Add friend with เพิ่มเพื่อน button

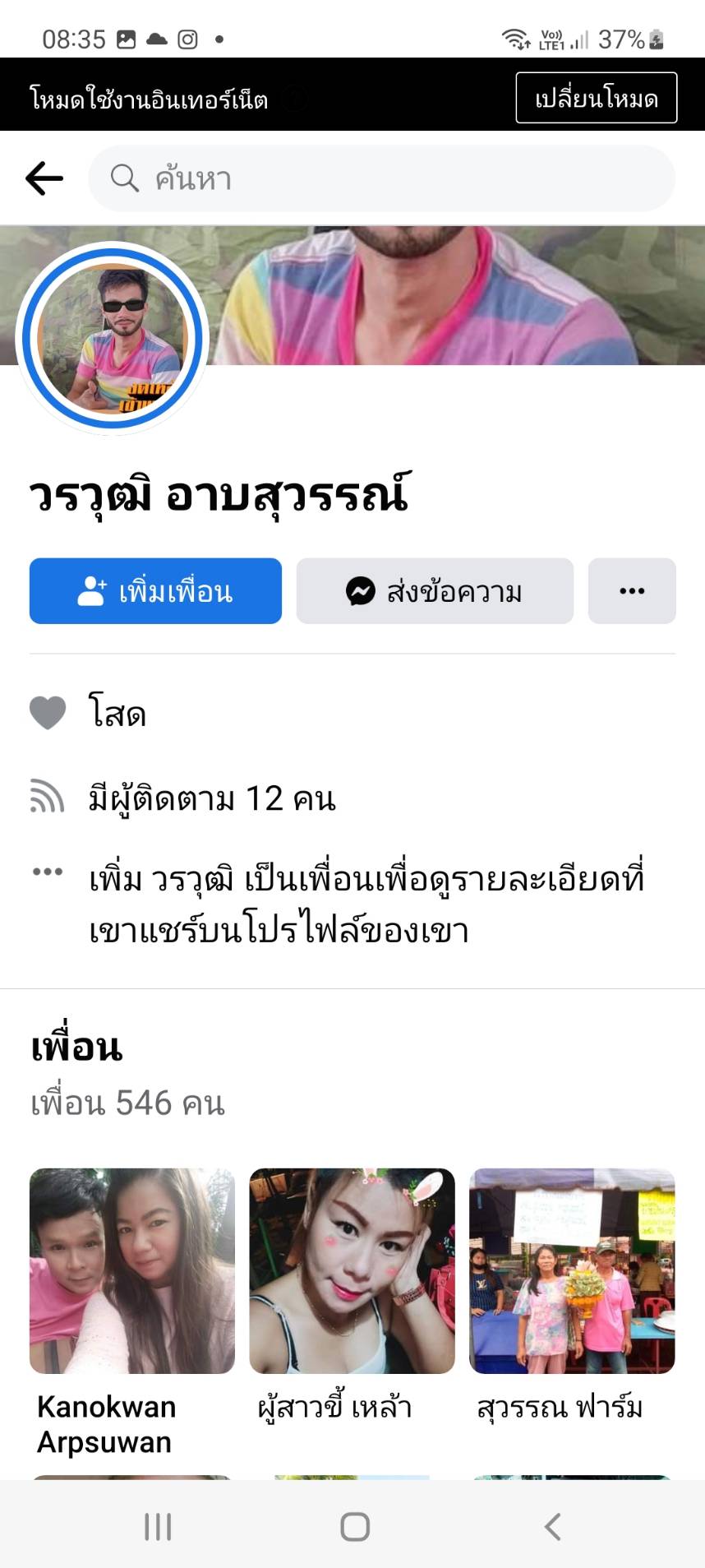[x=155, y=591]
